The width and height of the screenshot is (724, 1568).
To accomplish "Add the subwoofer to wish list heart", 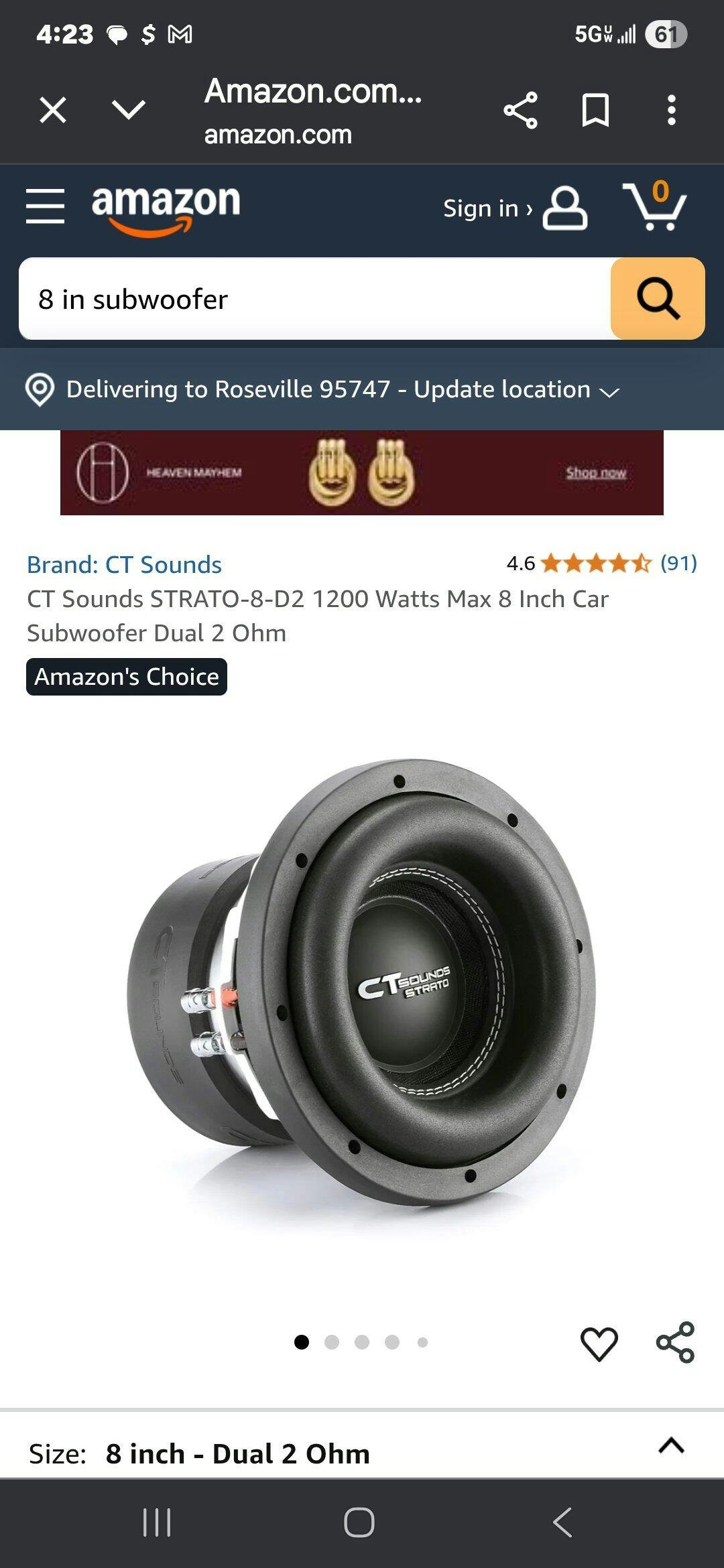I will (x=599, y=1343).
